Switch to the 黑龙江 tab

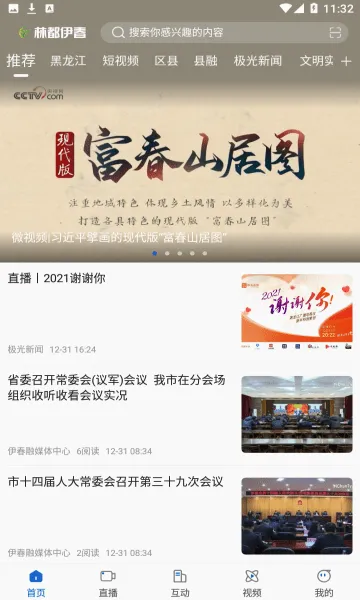pyautogui.click(x=68, y=61)
